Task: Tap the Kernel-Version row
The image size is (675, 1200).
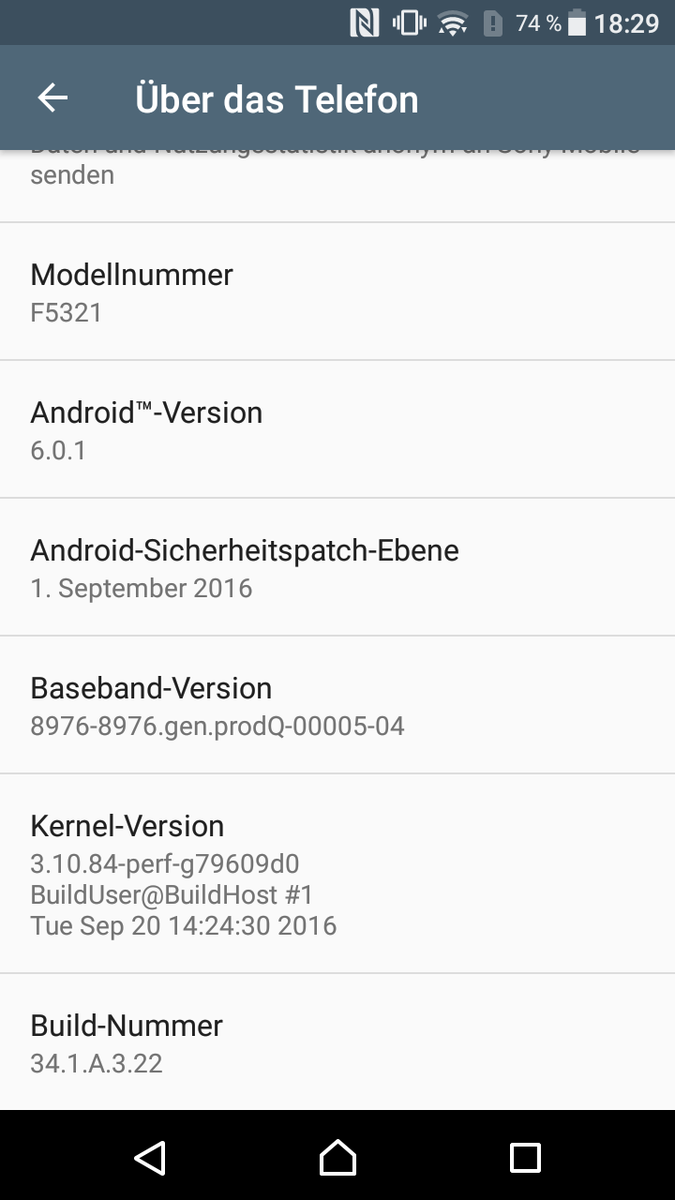Action: click(x=337, y=873)
